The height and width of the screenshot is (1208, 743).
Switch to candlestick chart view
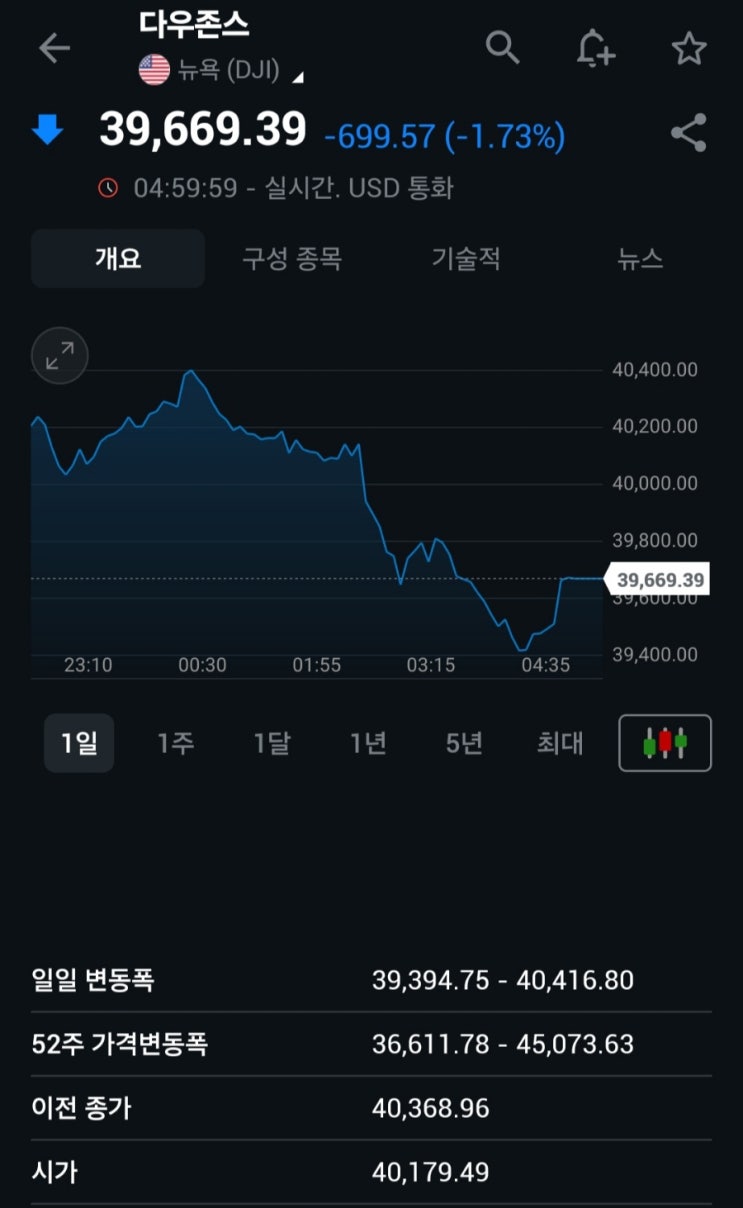[x=665, y=743]
